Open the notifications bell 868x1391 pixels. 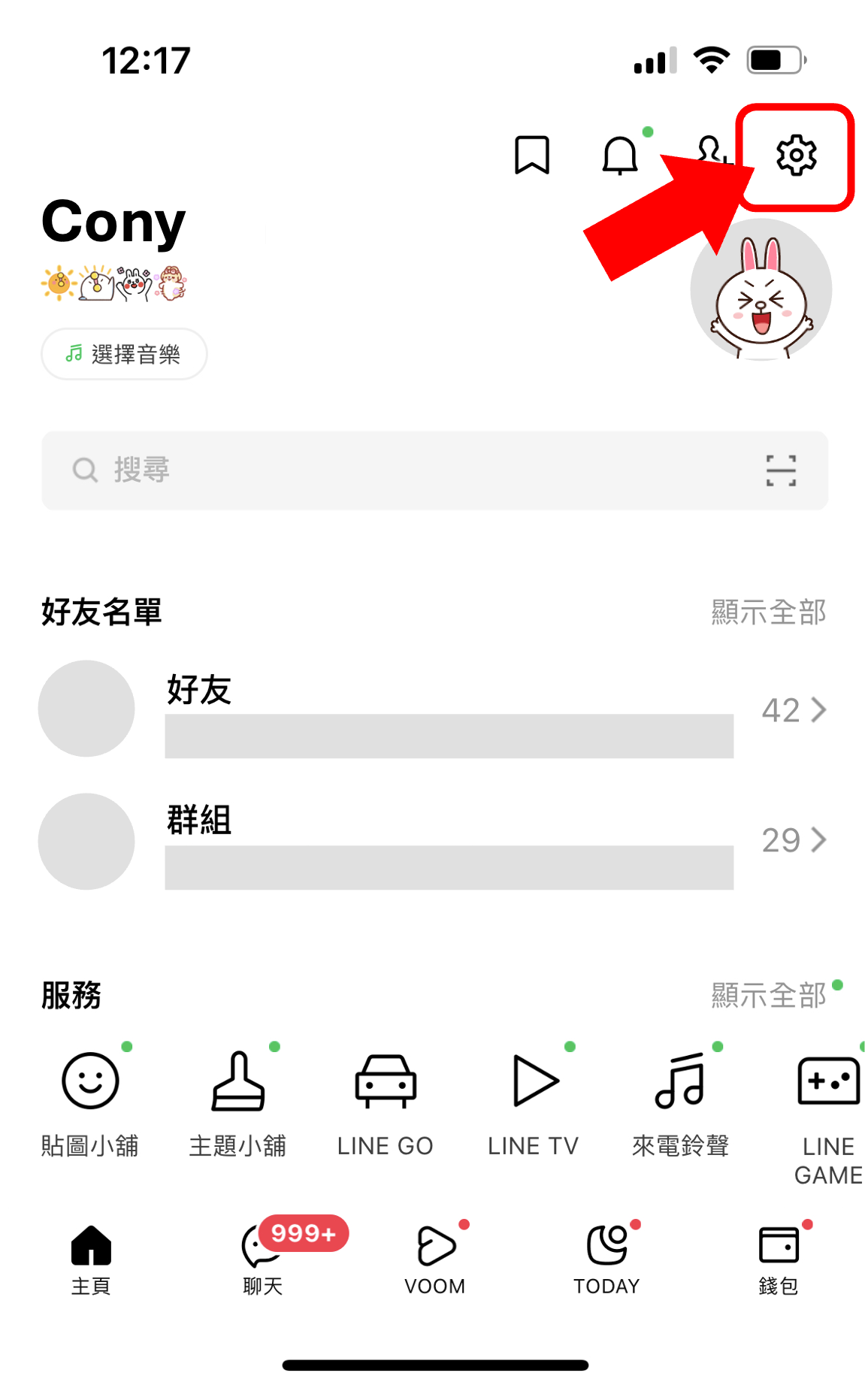click(x=620, y=156)
